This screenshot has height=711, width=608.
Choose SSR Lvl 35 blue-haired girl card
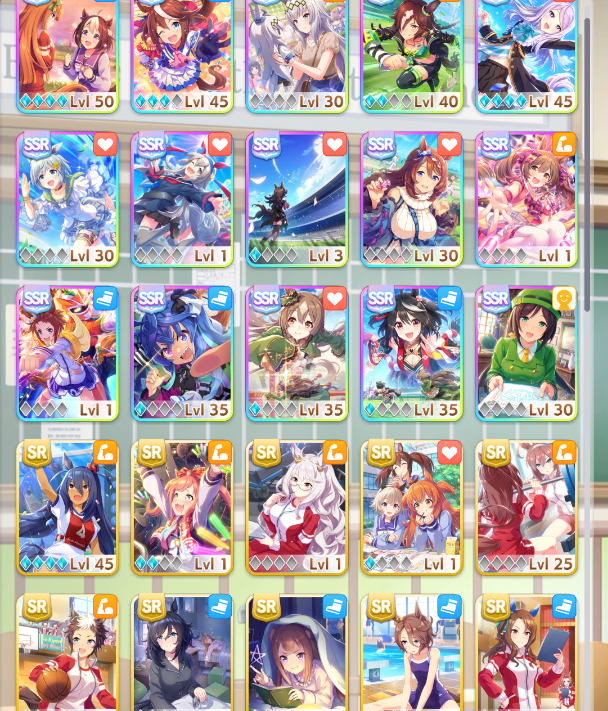[182, 352]
